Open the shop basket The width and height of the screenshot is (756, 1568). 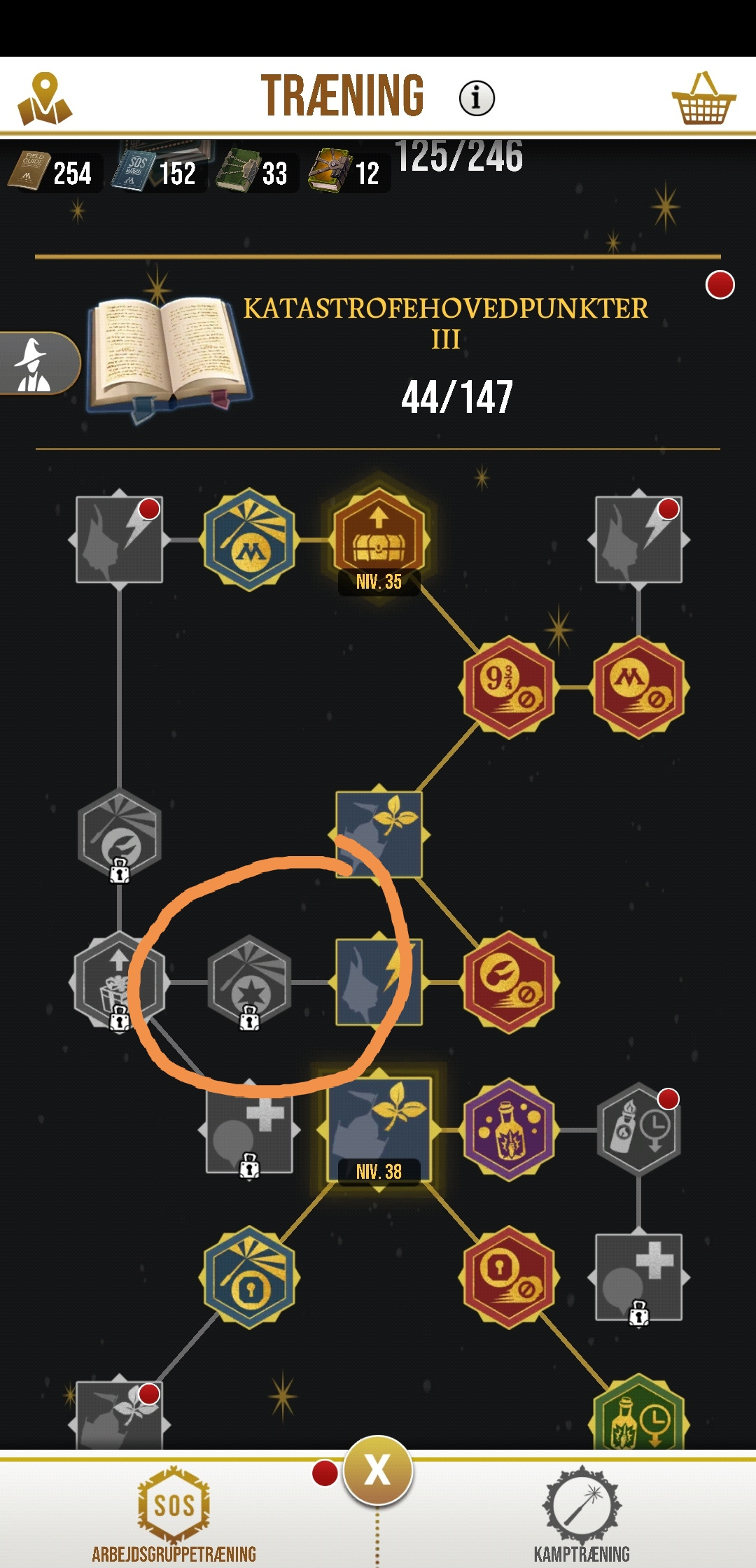point(703,99)
